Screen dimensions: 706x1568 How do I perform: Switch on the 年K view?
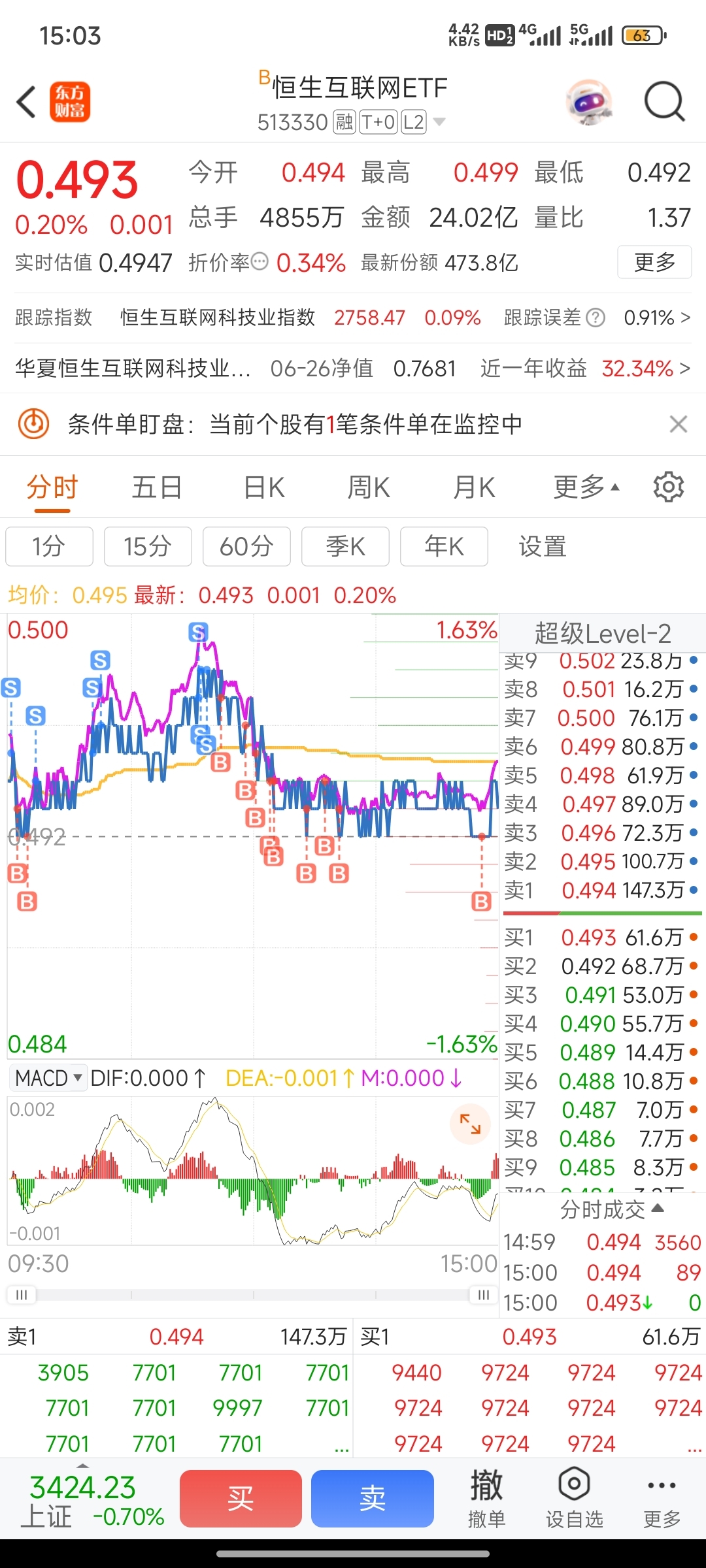tap(443, 547)
